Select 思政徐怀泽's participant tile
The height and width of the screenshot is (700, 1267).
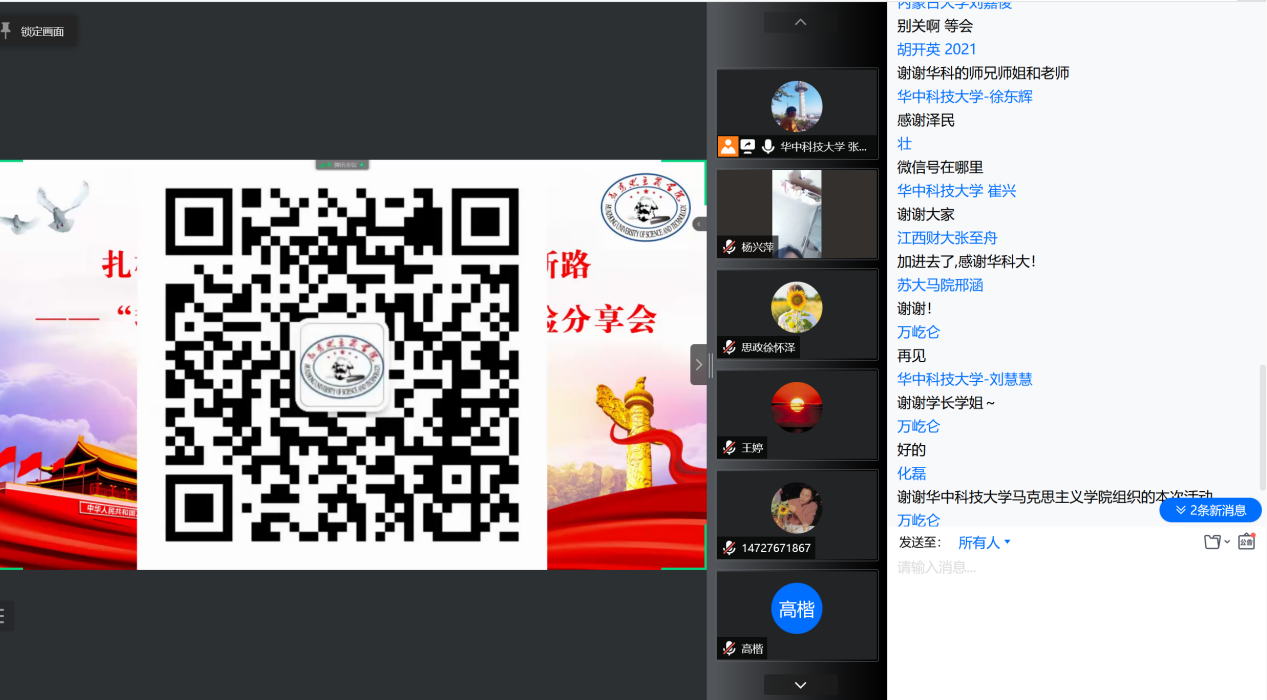tap(797, 313)
